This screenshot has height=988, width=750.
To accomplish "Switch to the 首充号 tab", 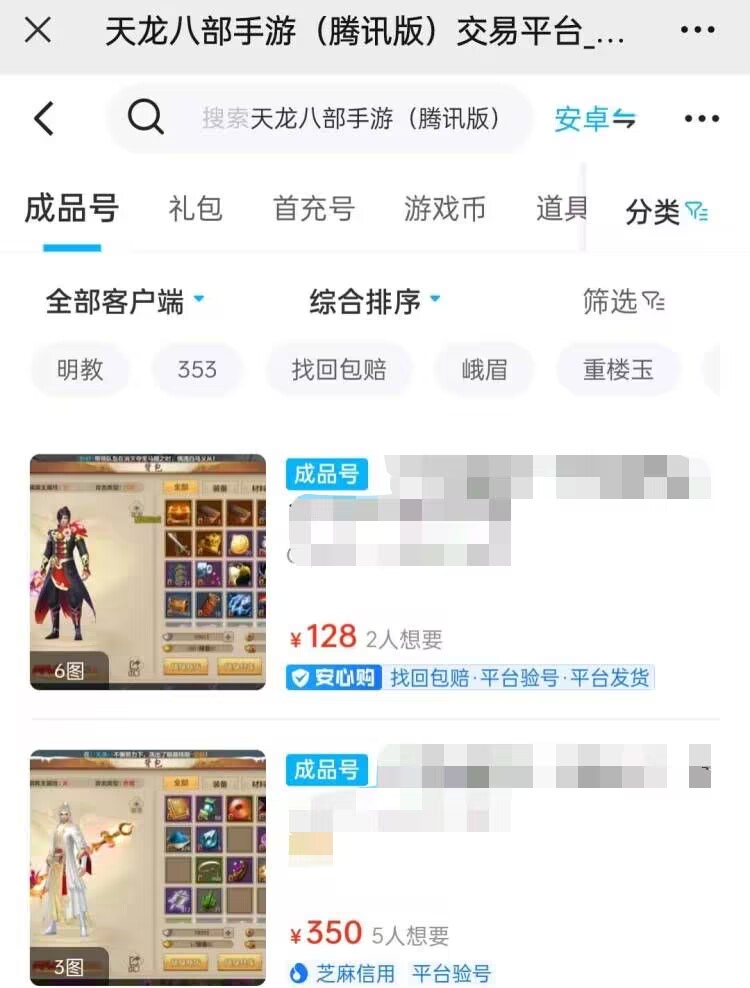I will (314, 209).
